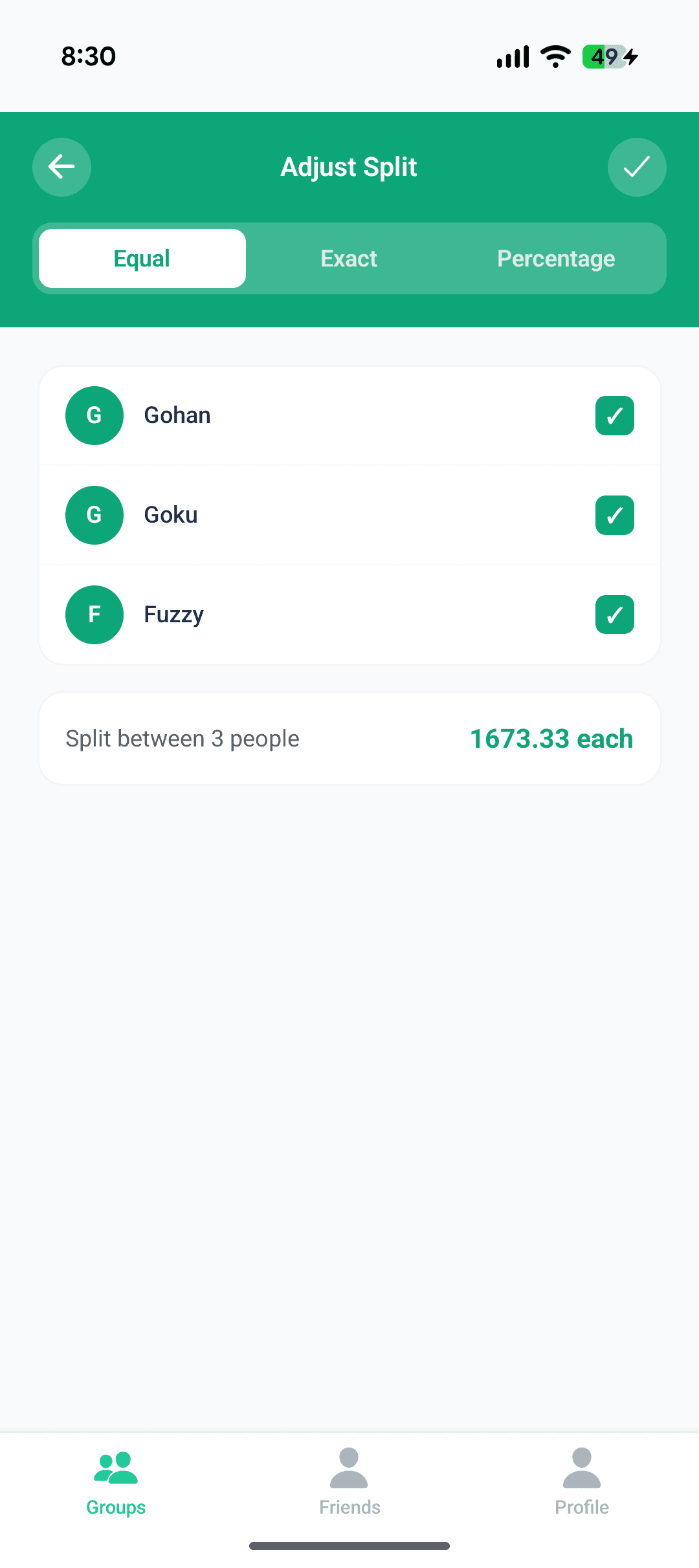
Task: Click Fuzzy's avatar circle
Action: 94,615
